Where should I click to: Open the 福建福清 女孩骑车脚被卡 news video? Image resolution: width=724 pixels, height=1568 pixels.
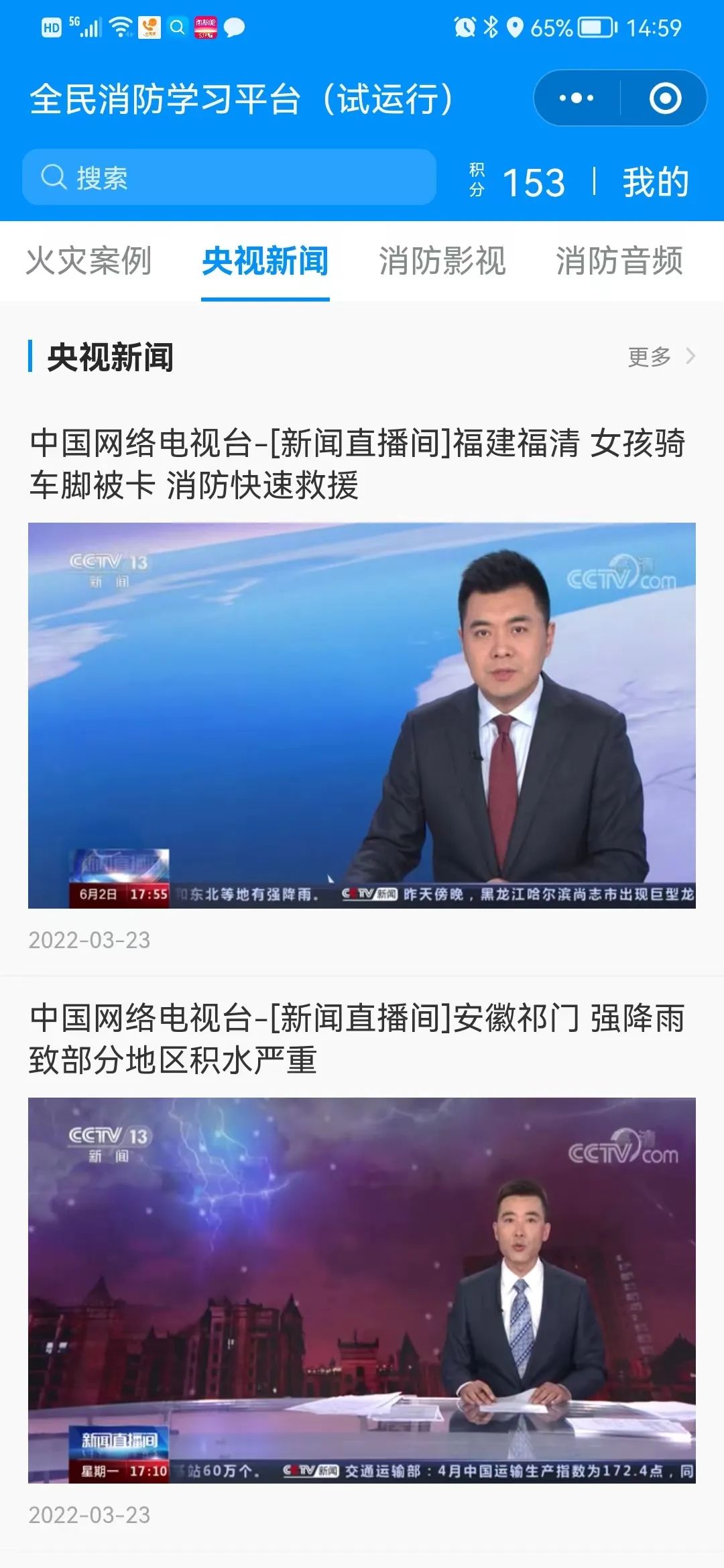(362, 714)
